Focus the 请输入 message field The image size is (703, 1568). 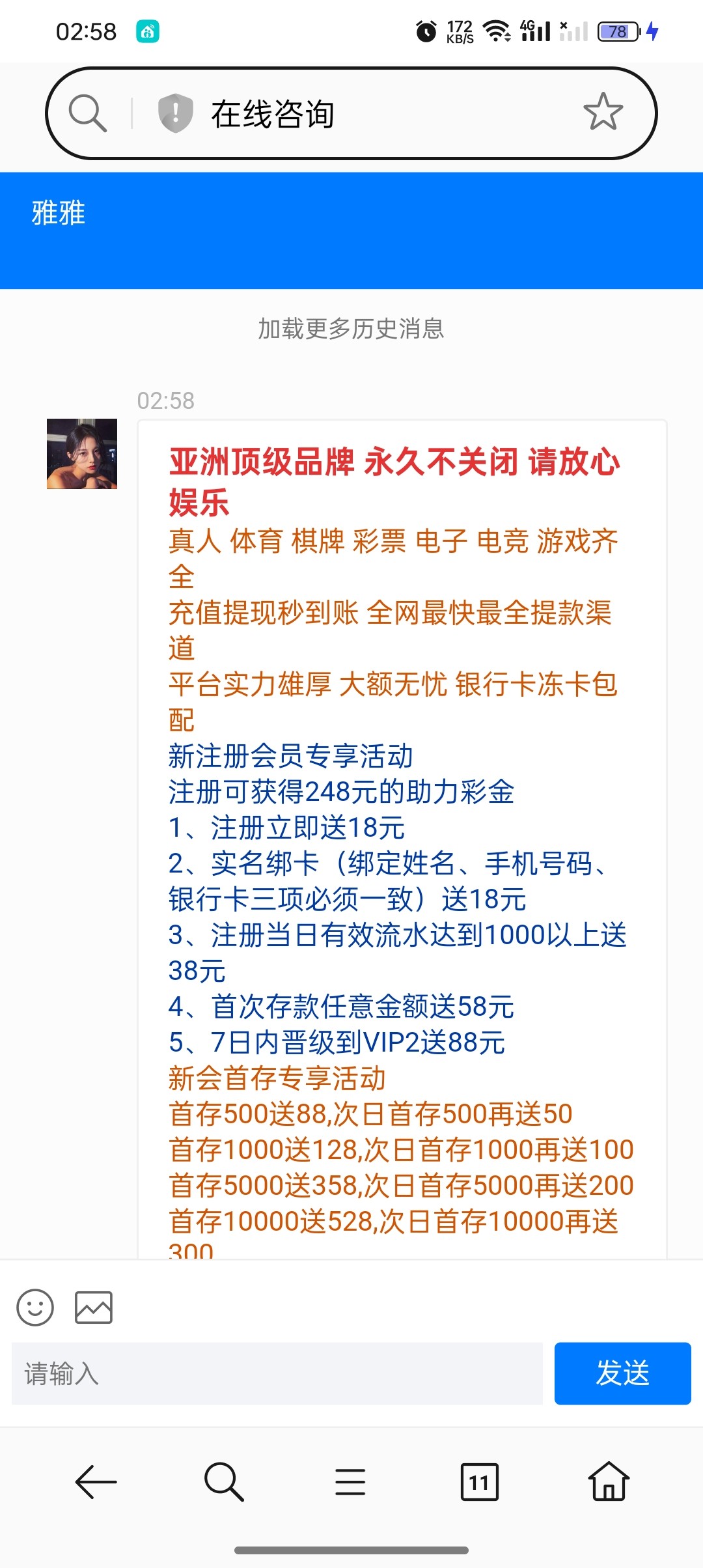pos(277,1374)
